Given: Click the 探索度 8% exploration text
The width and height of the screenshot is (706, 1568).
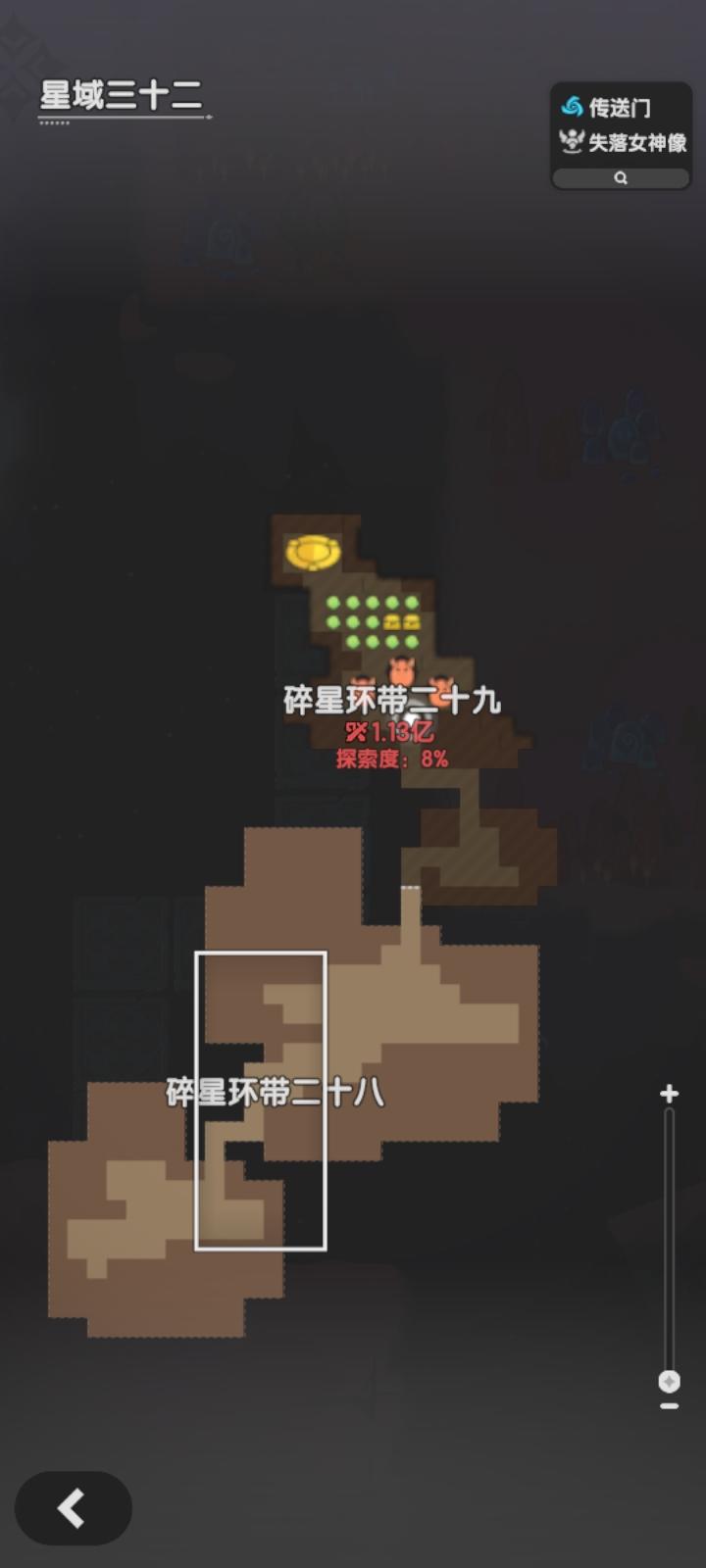Looking at the screenshot, I should [x=393, y=758].
